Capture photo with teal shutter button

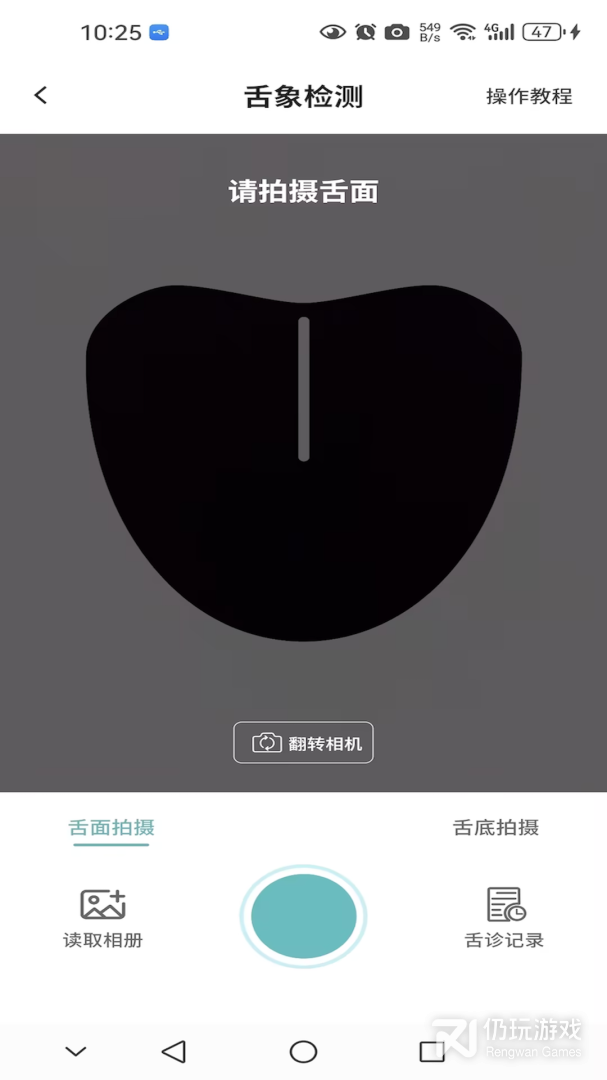coord(303,916)
